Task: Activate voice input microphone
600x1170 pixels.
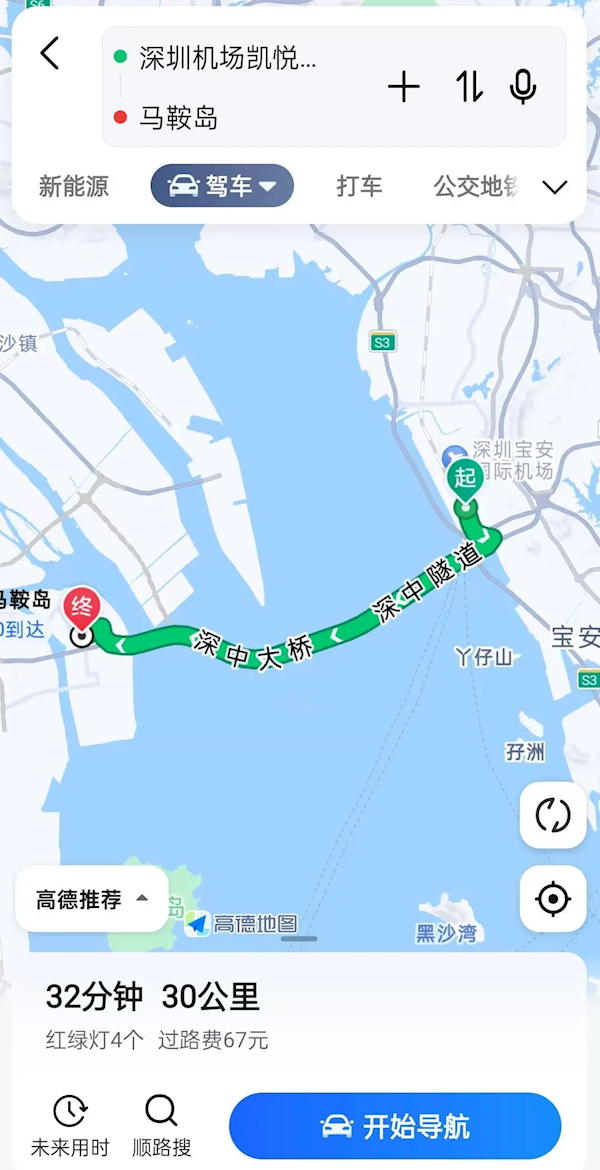Action: tap(522, 88)
